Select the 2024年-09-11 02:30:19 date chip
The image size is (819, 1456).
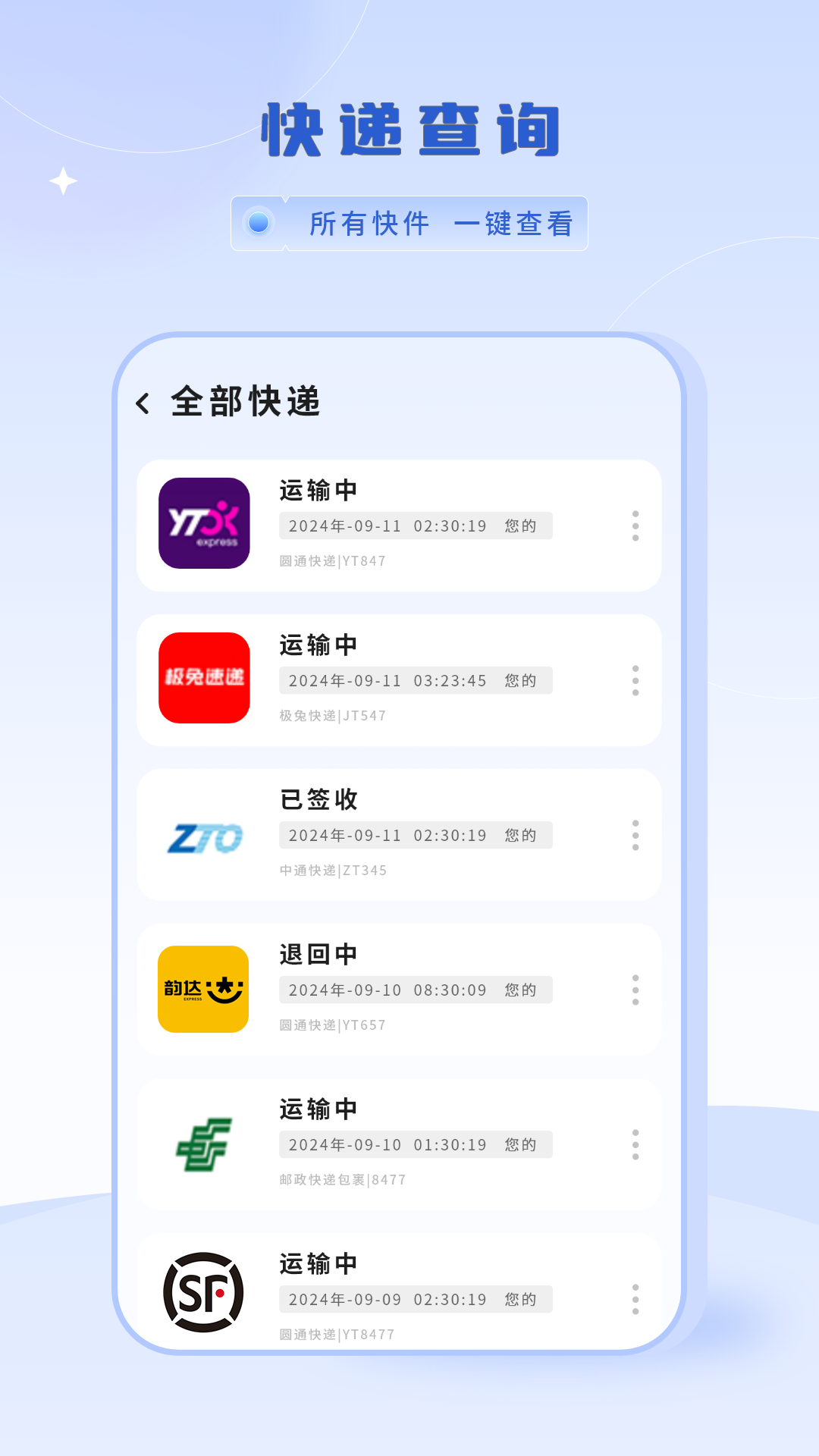point(416,526)
